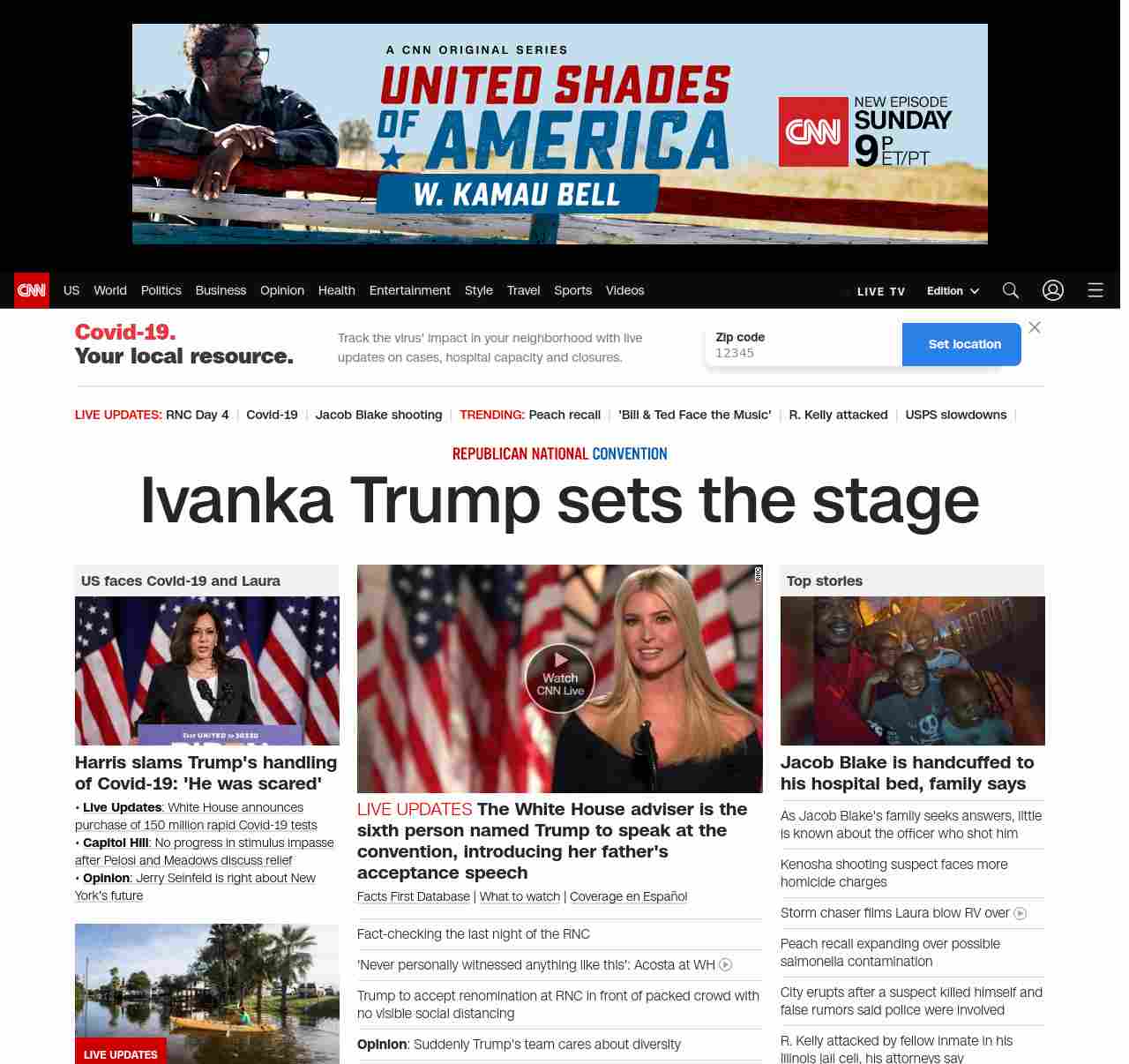This screenshot has height=1064, width=1129.
Task: Dismiss the Covid-19 local resource banner
Action: (1035, 327)
